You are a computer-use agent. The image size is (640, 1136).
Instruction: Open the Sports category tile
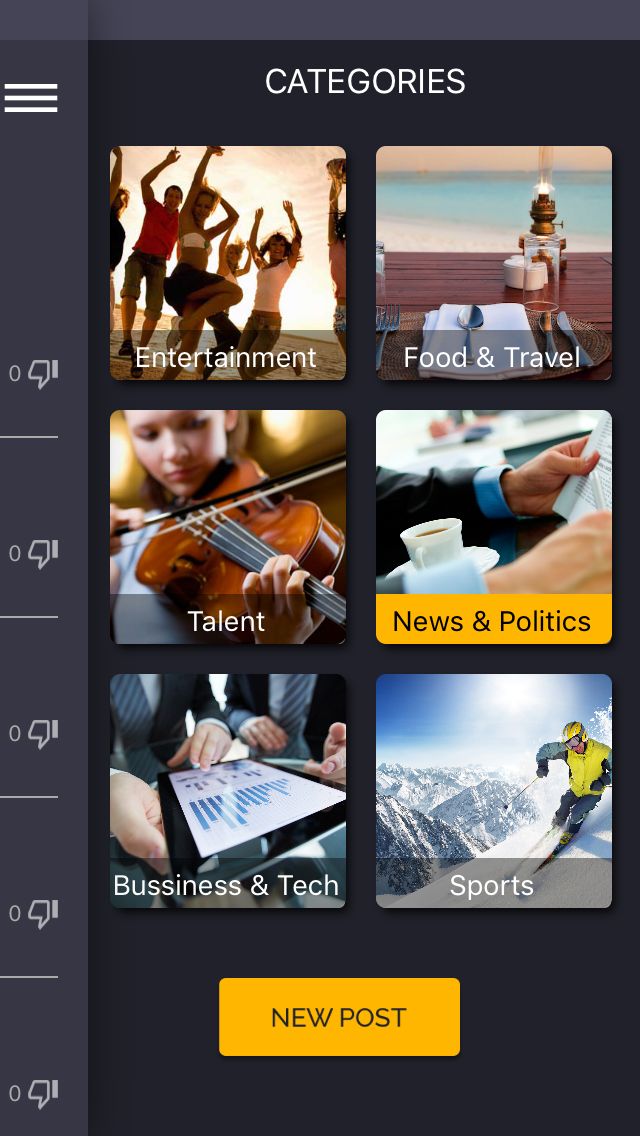coord(493,791)
